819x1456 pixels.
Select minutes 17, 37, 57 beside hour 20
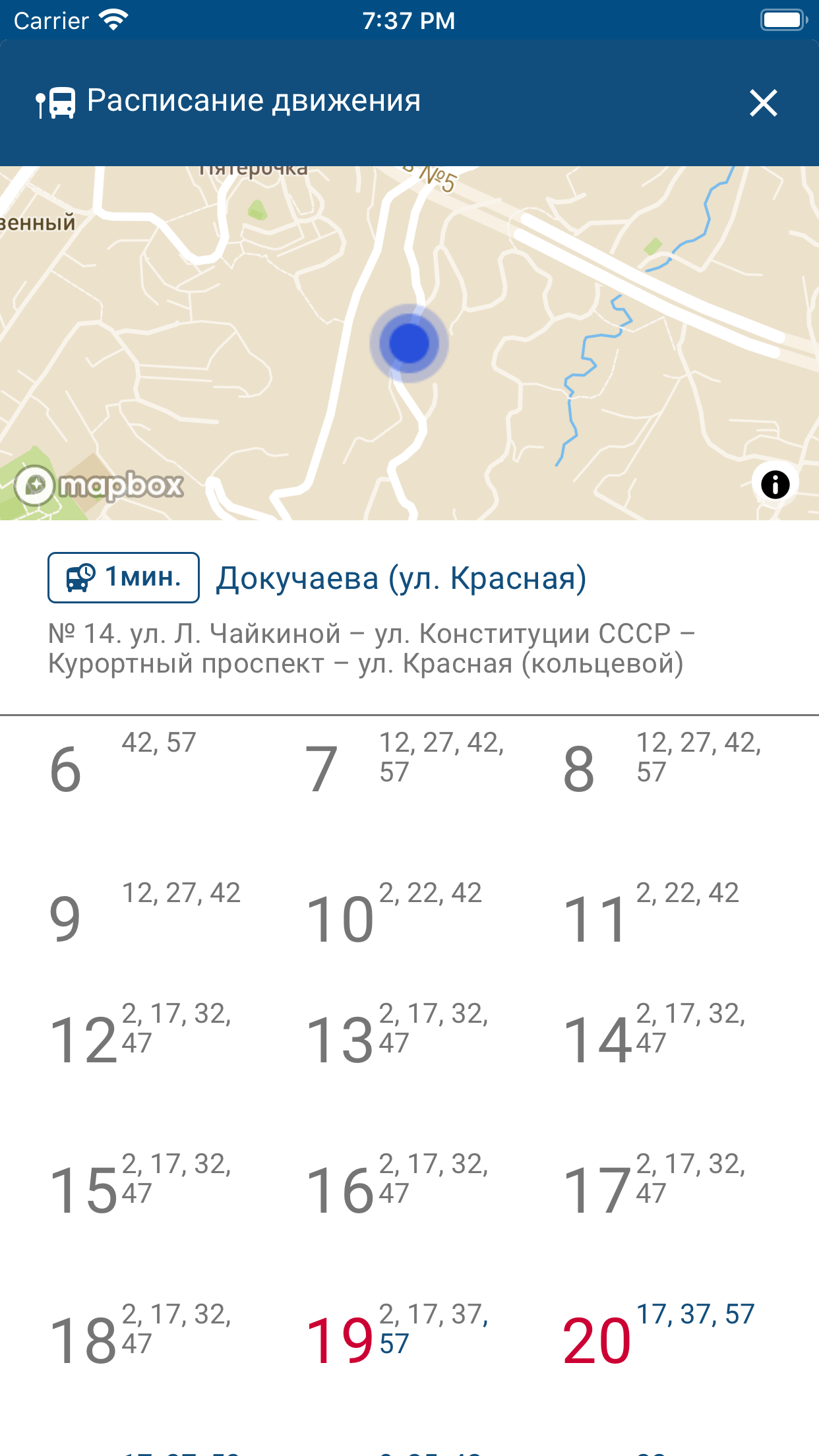point(694,1314)
